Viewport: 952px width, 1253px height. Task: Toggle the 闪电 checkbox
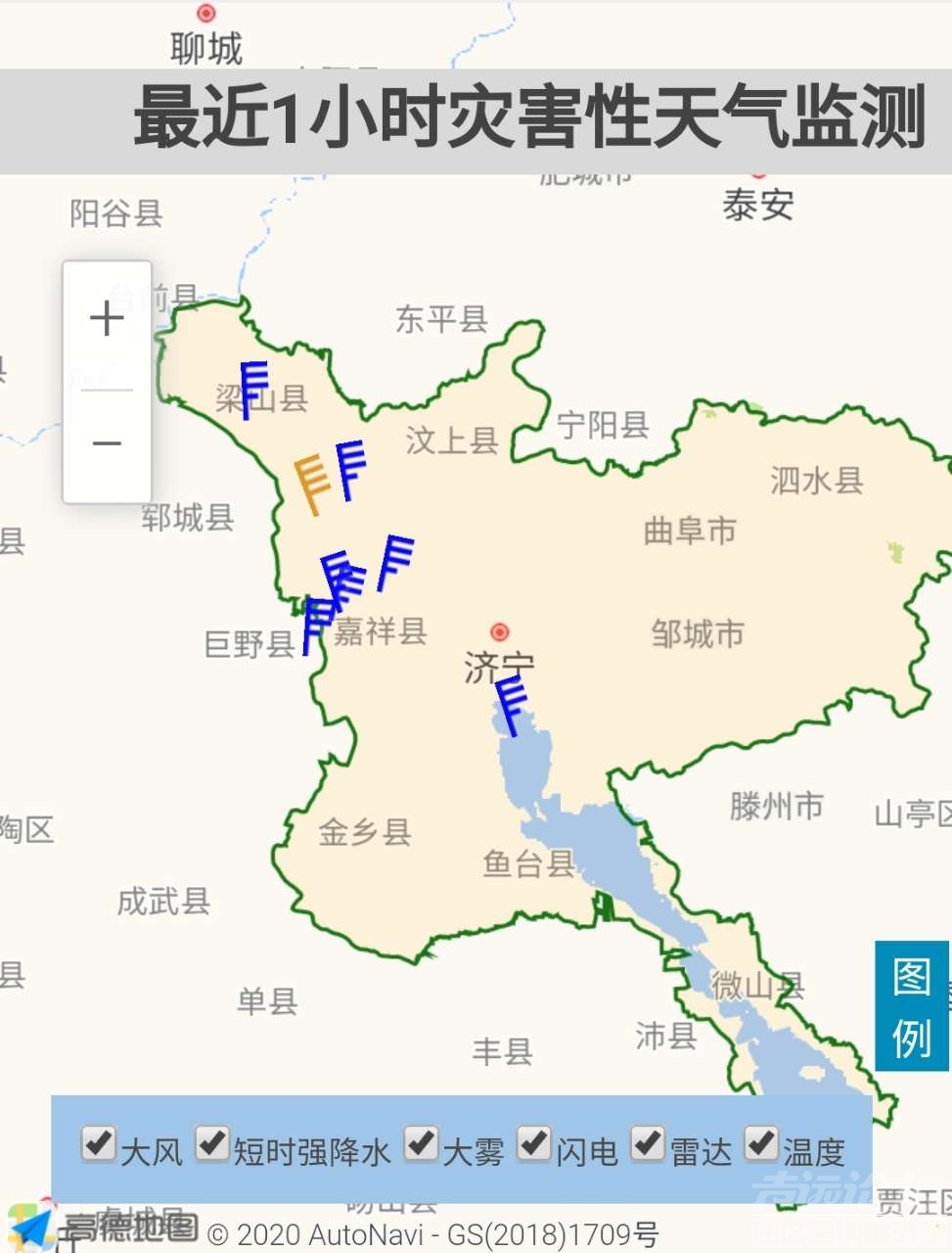pyautogui.click(x=534, y=1142)
